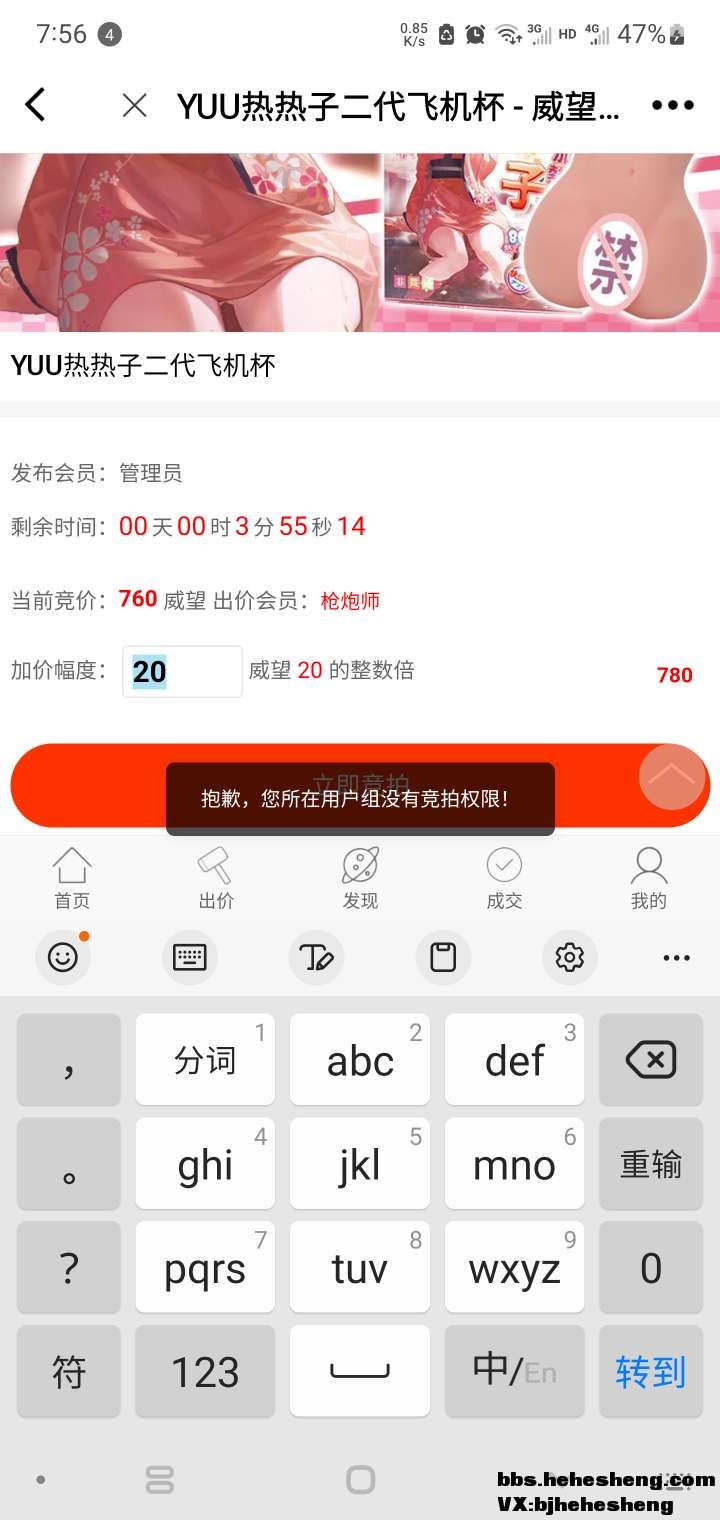Tap the bid increment field showing 20
720x1520 pixels.
182,671
